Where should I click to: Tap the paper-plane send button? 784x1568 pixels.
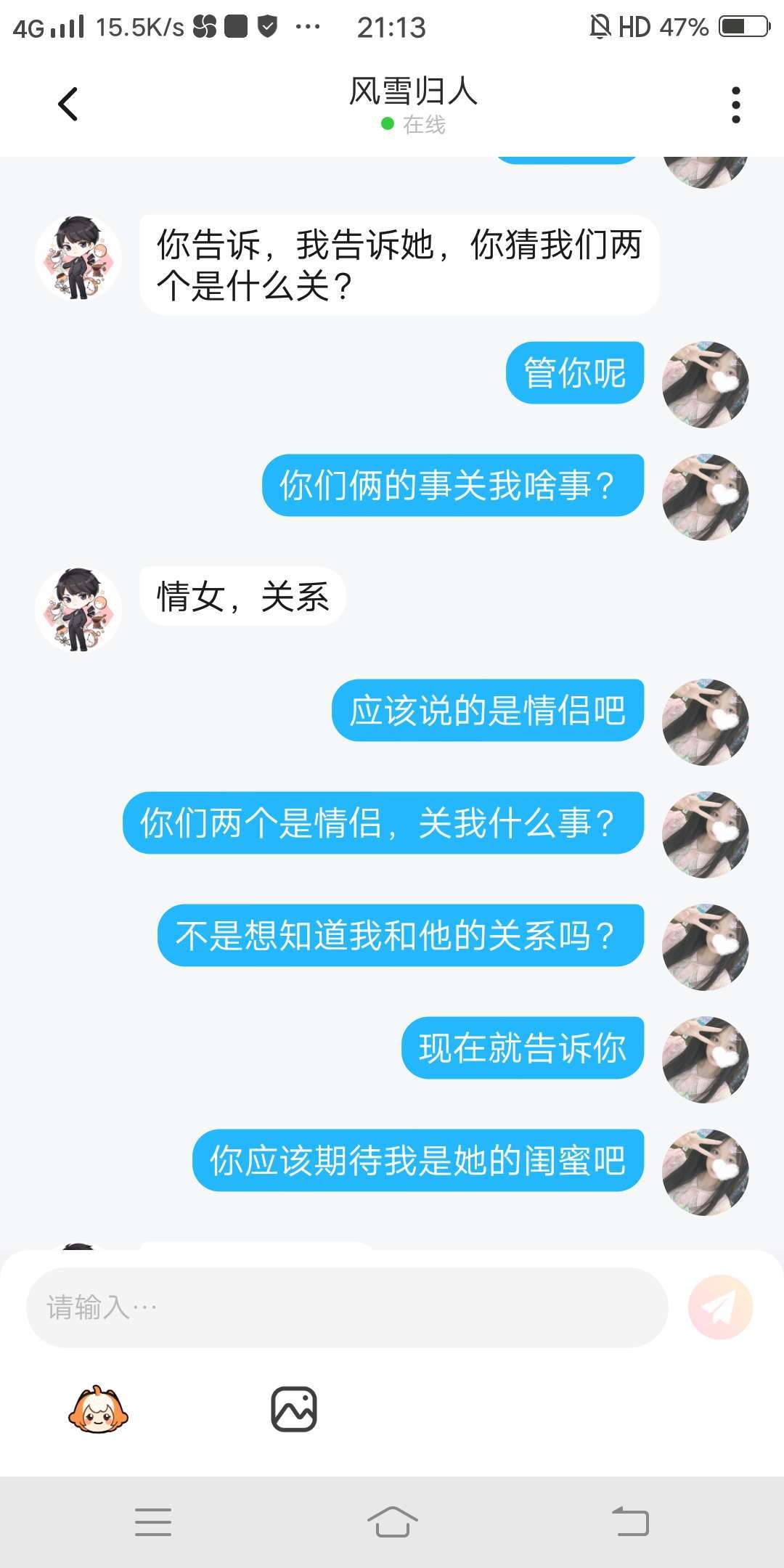(720, 1307)
